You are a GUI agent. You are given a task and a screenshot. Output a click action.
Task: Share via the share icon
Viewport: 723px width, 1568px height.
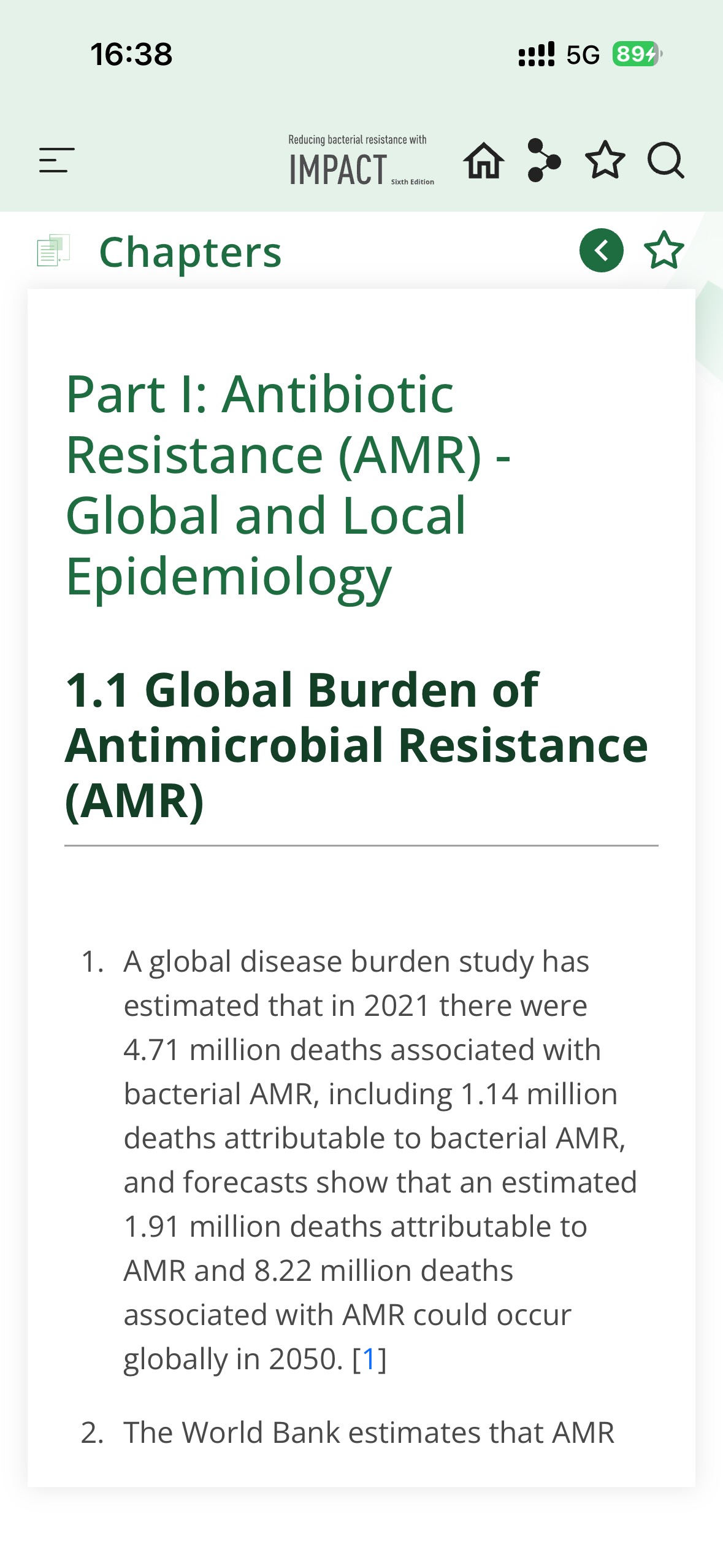click(x=543, y=161)
